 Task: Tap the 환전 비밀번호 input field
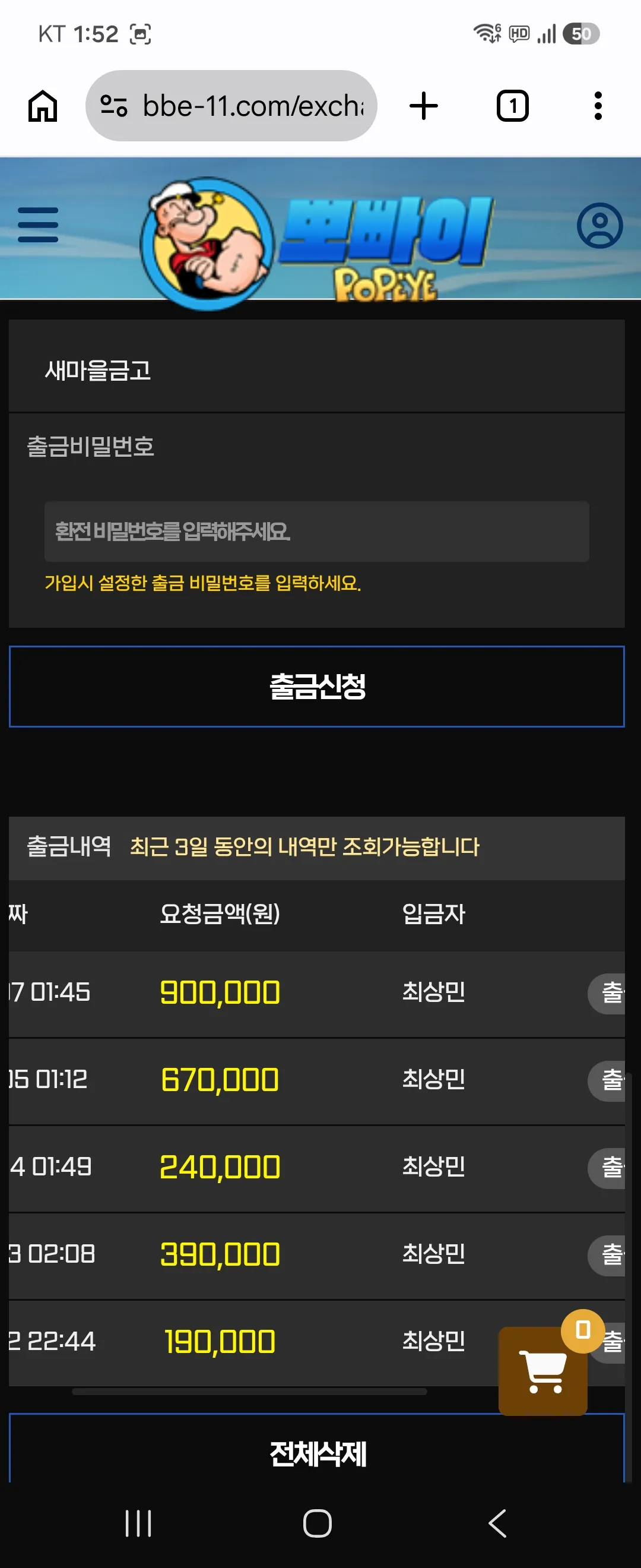point(316,532)
